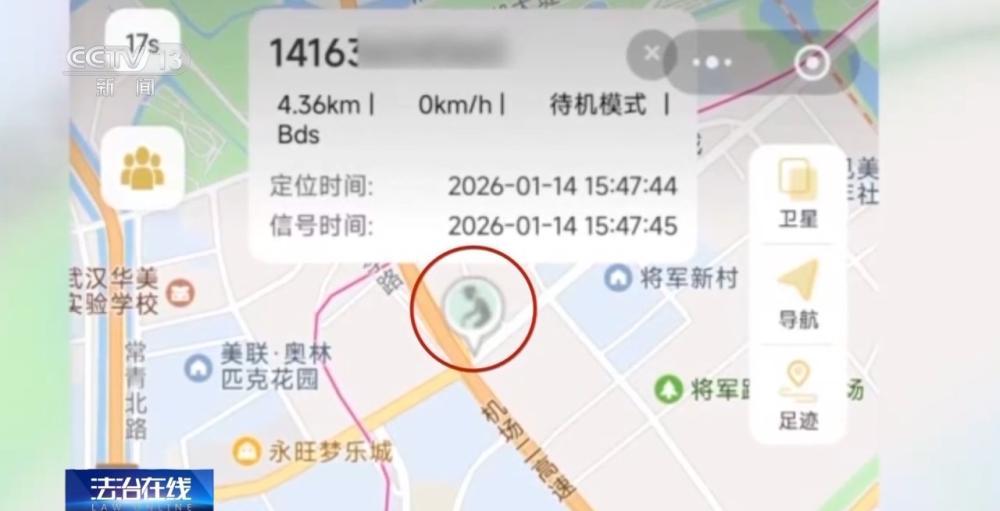Screen dimensions: 1000x511
Task: Open the mini program more-options menu
Action: pyautogui.click(x=712, y=61)
